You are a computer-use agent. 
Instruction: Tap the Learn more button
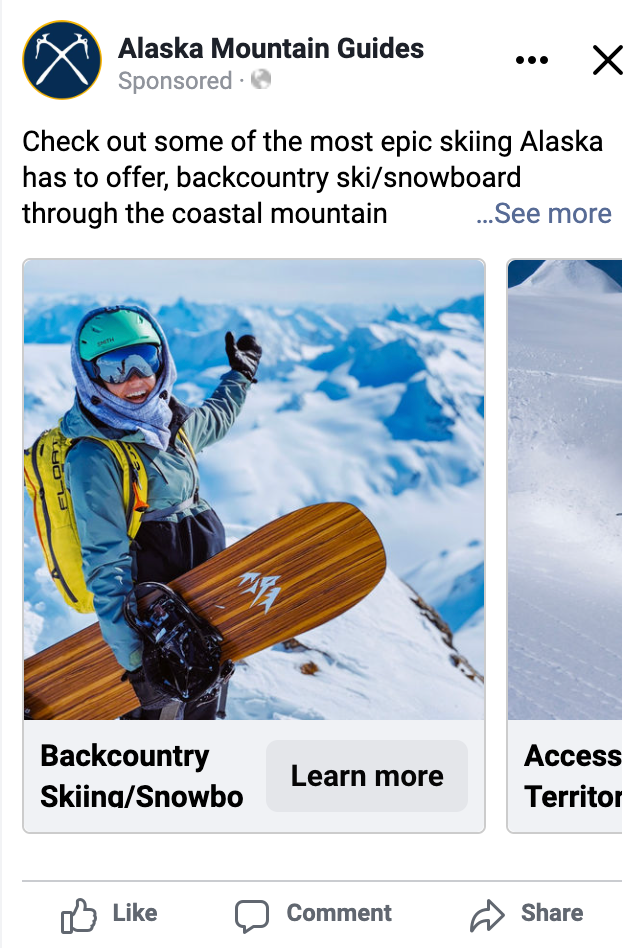click(x=367, y=776)
